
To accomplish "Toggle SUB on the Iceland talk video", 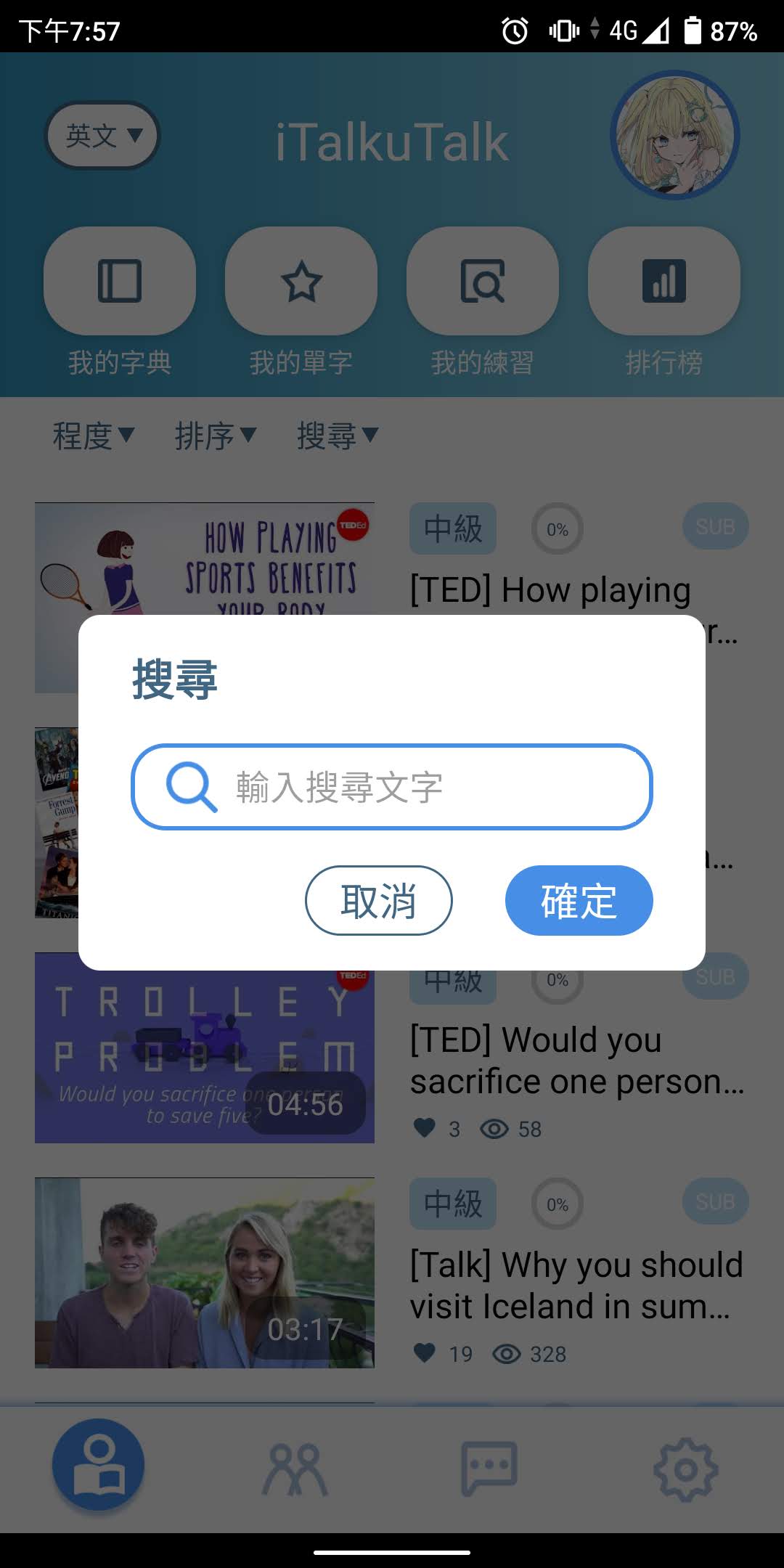I will point(714,1201).
